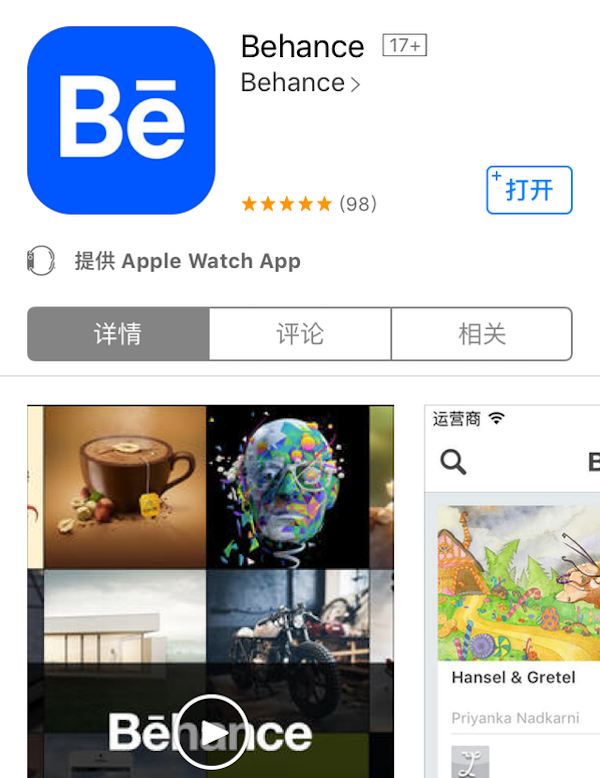Image resolution: width=600 pixels, height=778 pixels.
Task: Open the Behance developer page link
Action: coord(300,83)
